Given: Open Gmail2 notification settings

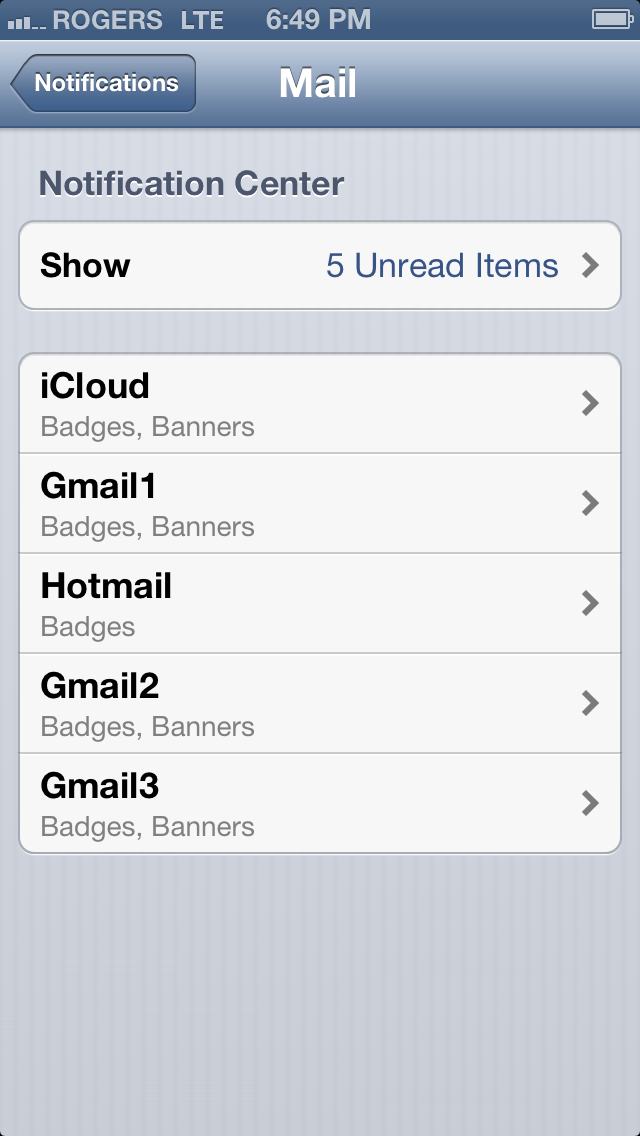Looking at the screenshot, I should tap(320, 703).
